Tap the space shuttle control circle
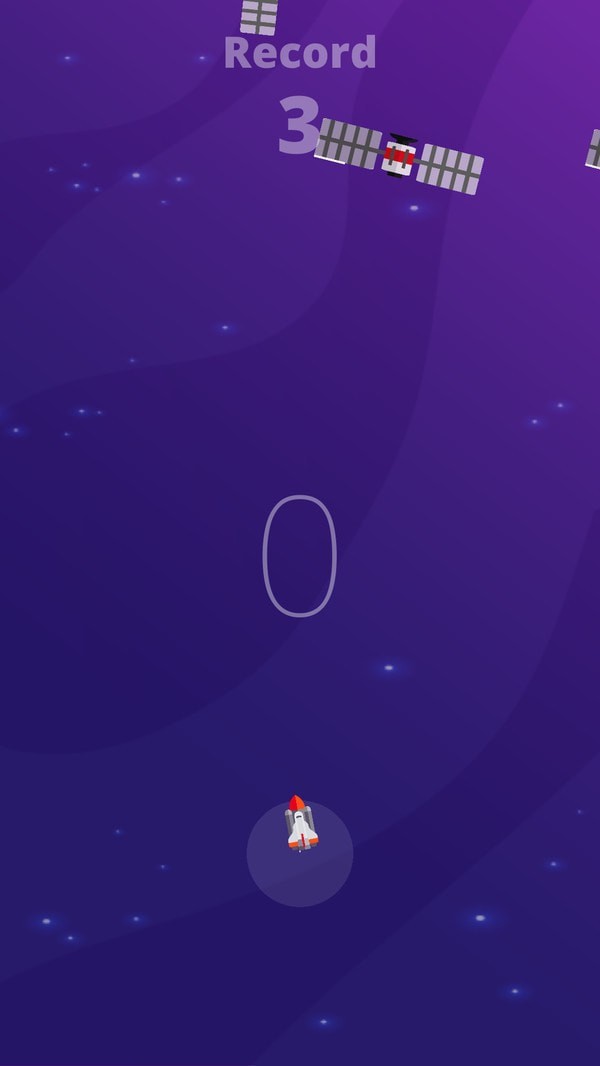This screenshot has width=600, height=1066. pos(300,854)
